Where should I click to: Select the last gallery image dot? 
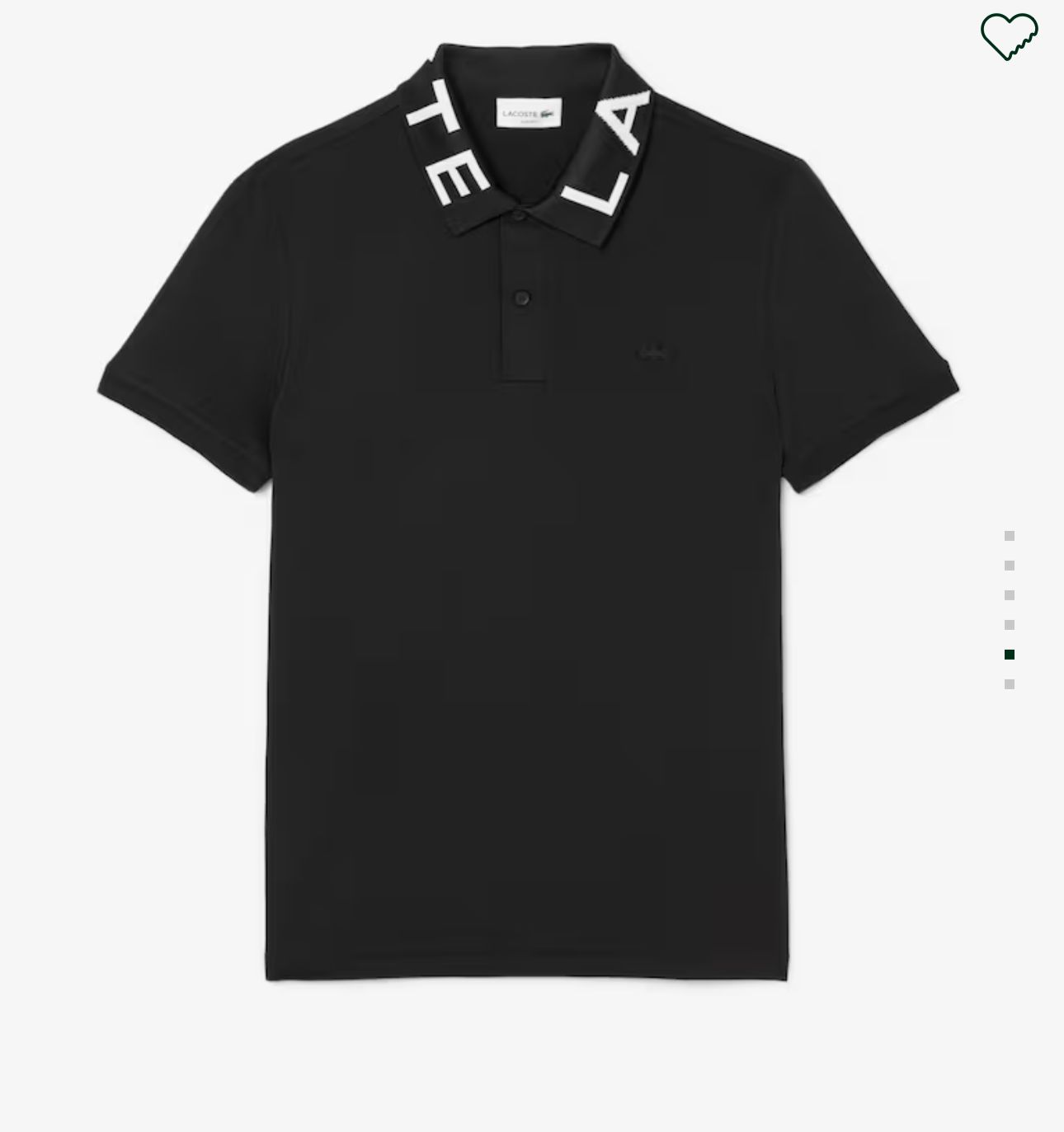(x=1009, y=684)
